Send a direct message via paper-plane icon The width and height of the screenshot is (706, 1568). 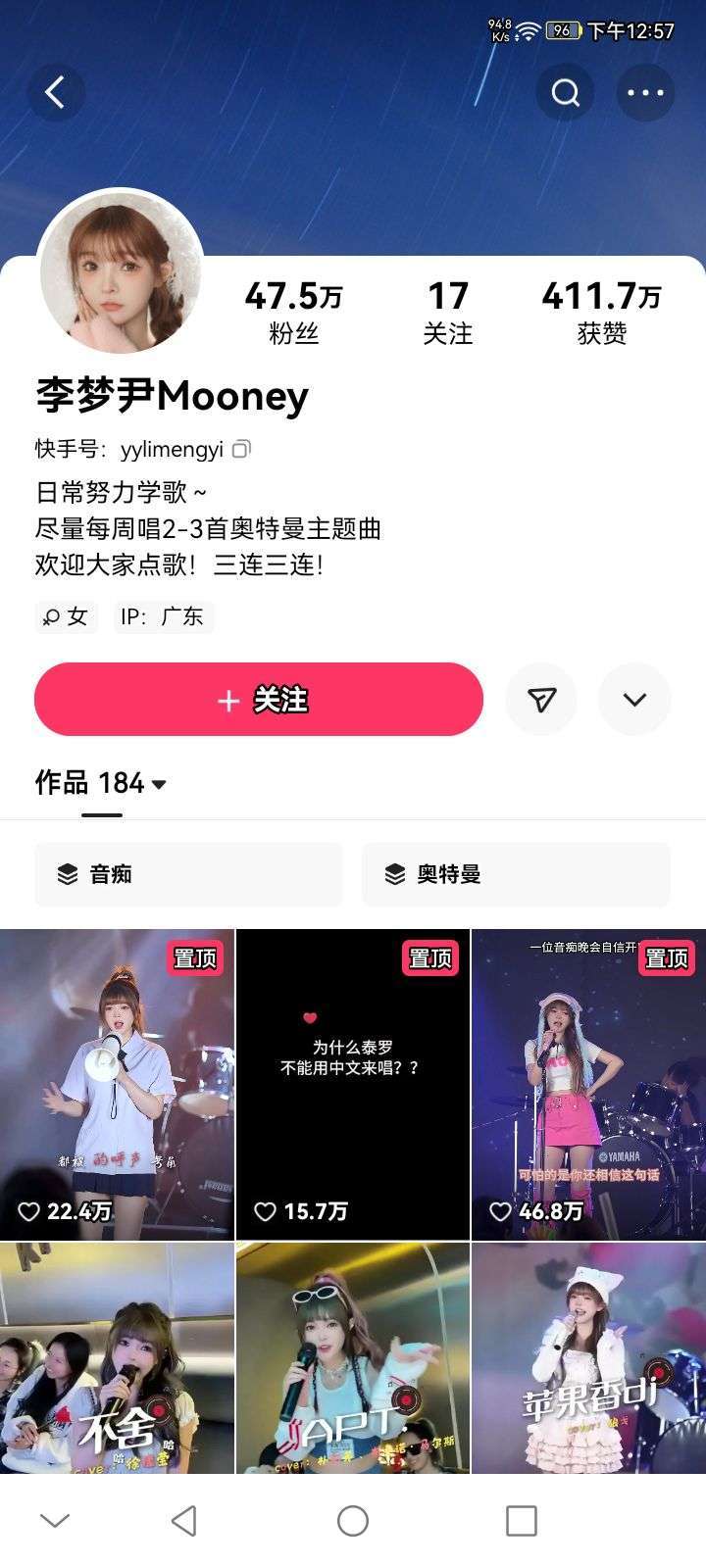tap(541, 700)
